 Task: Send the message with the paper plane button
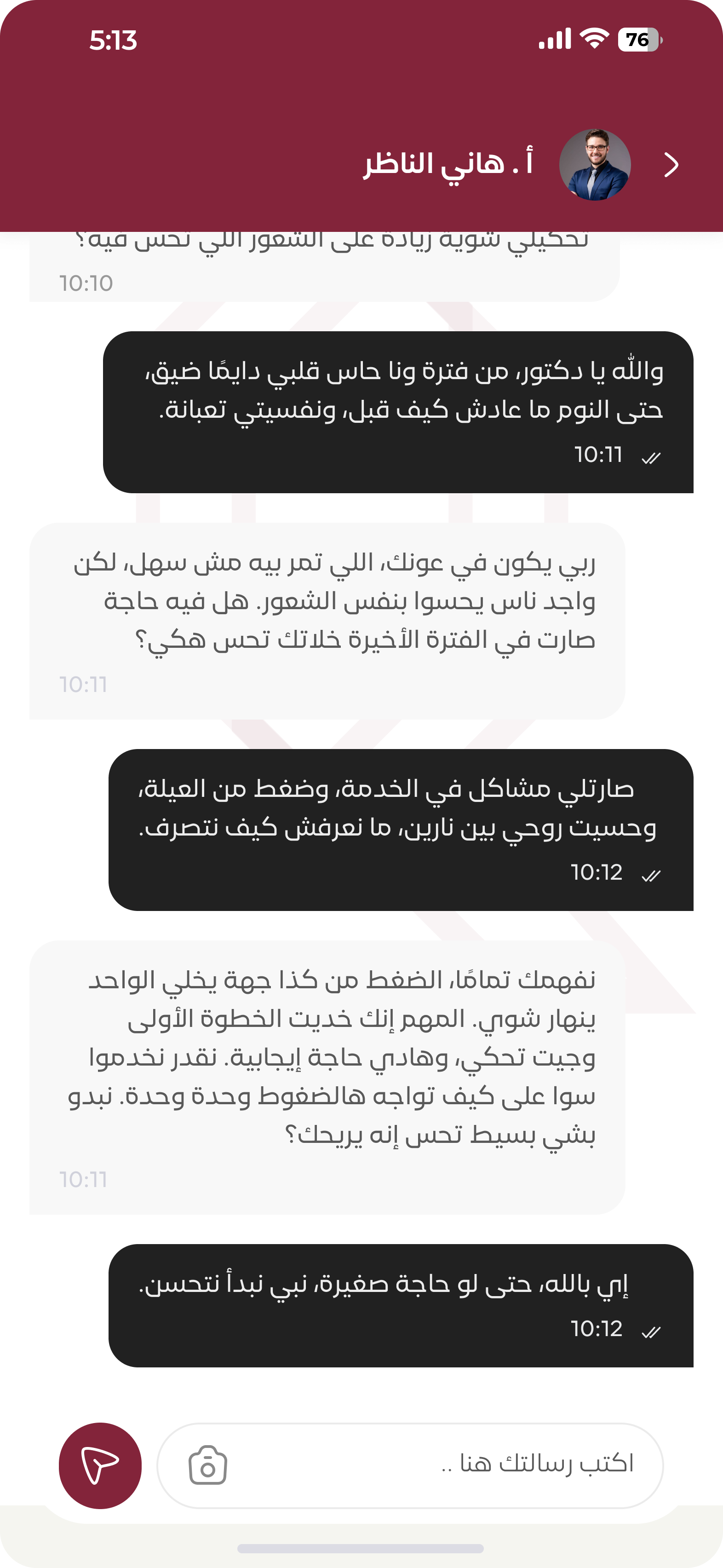click(100, 1466)
